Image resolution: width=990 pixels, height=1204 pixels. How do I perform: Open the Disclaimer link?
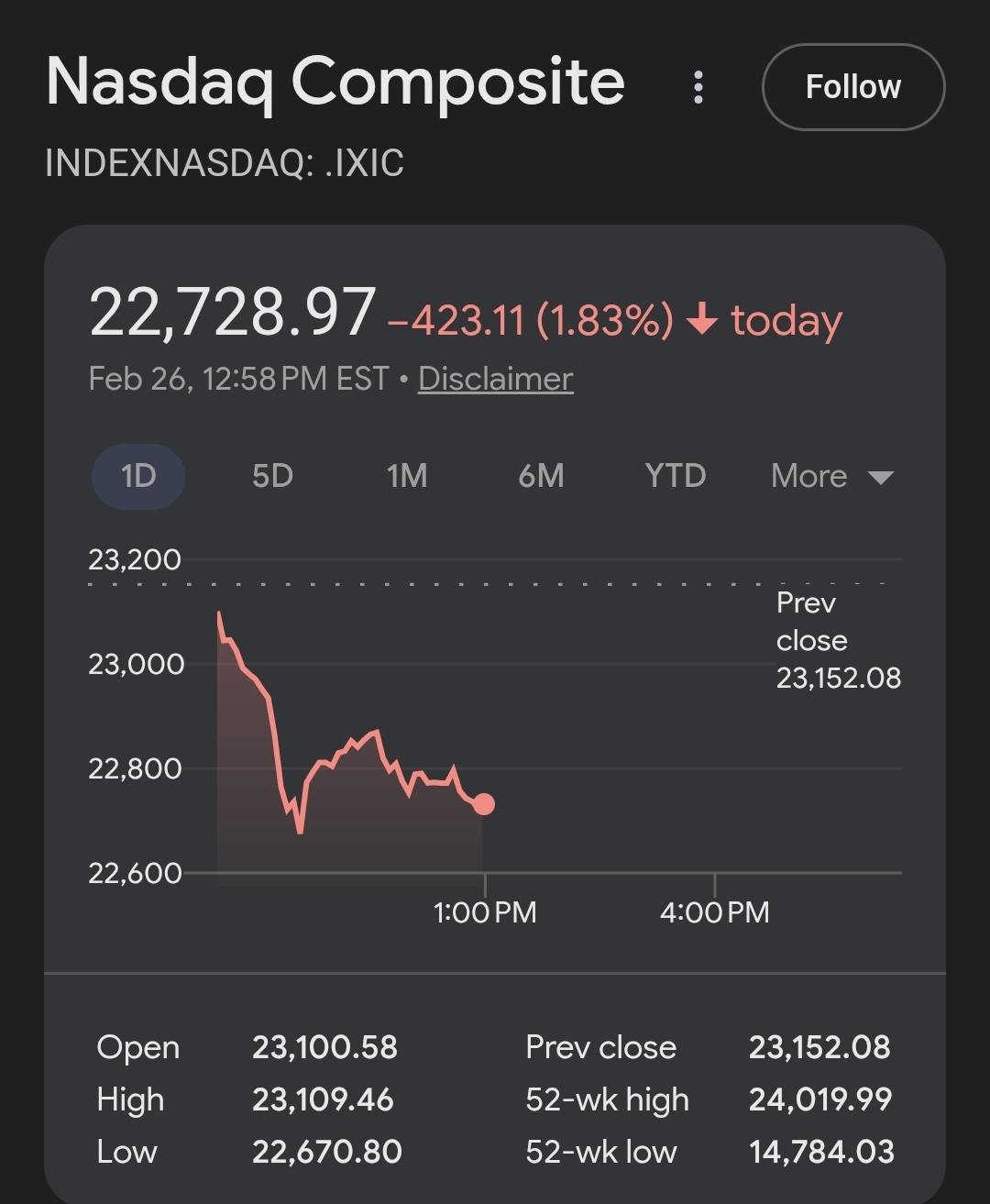(x=495, y=378)
